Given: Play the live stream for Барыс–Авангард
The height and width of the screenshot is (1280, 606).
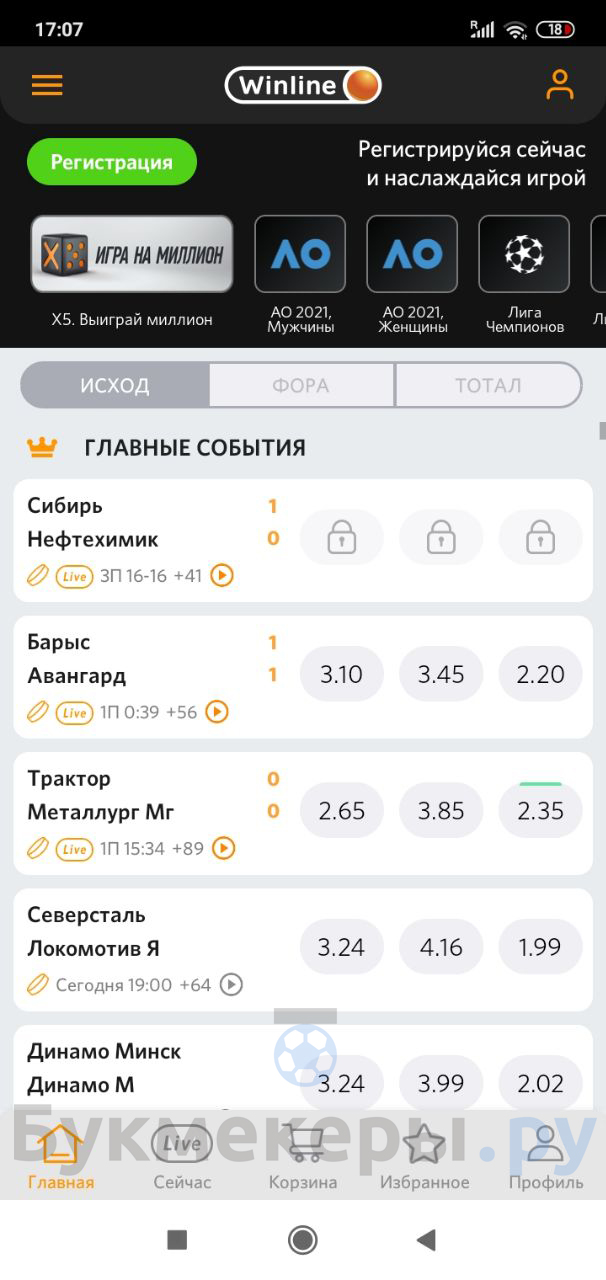Looking at the screenshot, I should (x=217, y=712).
